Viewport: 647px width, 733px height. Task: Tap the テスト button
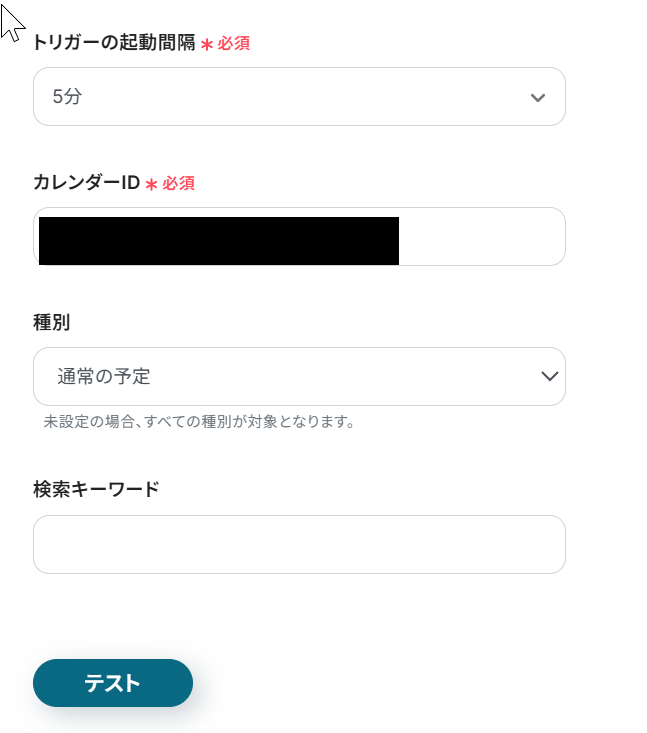113,683
